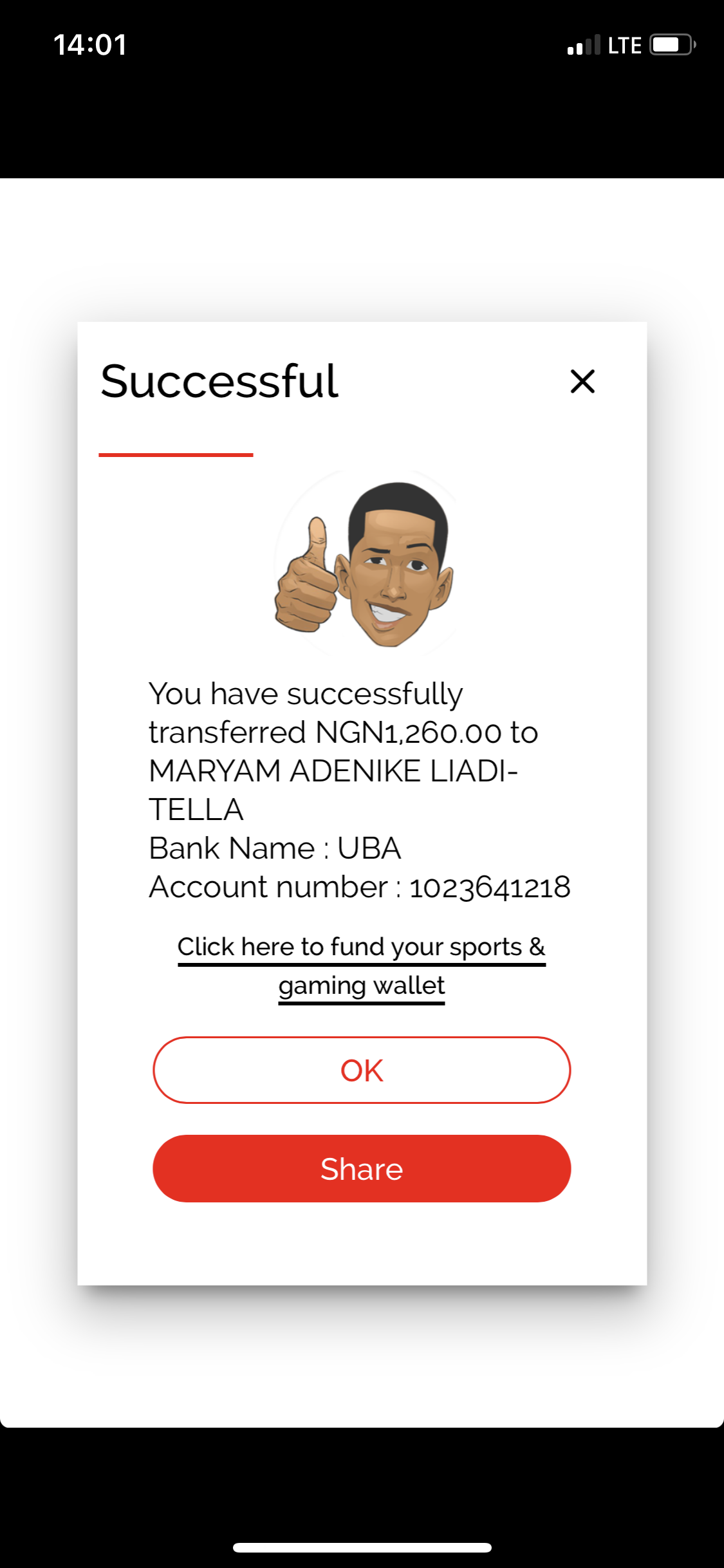This screenshot has height=1568, width=724.
Task: Share the transfer receipt
Action: [362, 1169]
